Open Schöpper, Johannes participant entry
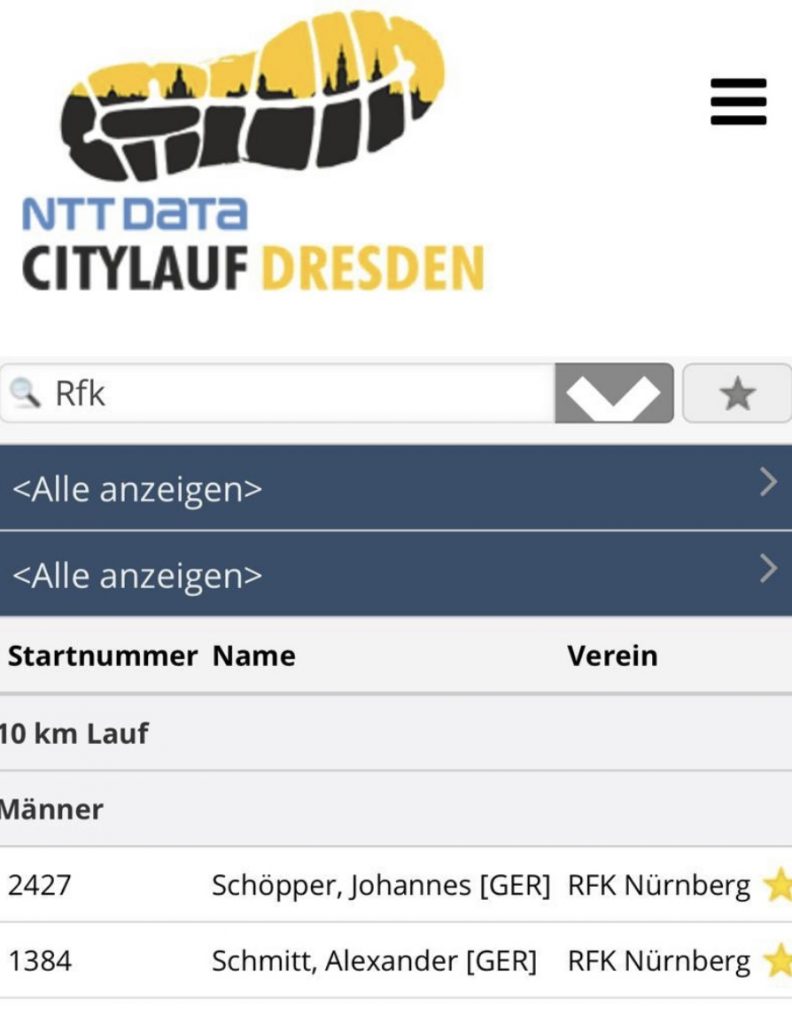Screen dimensions: 792x1024 tap(380, 885)
